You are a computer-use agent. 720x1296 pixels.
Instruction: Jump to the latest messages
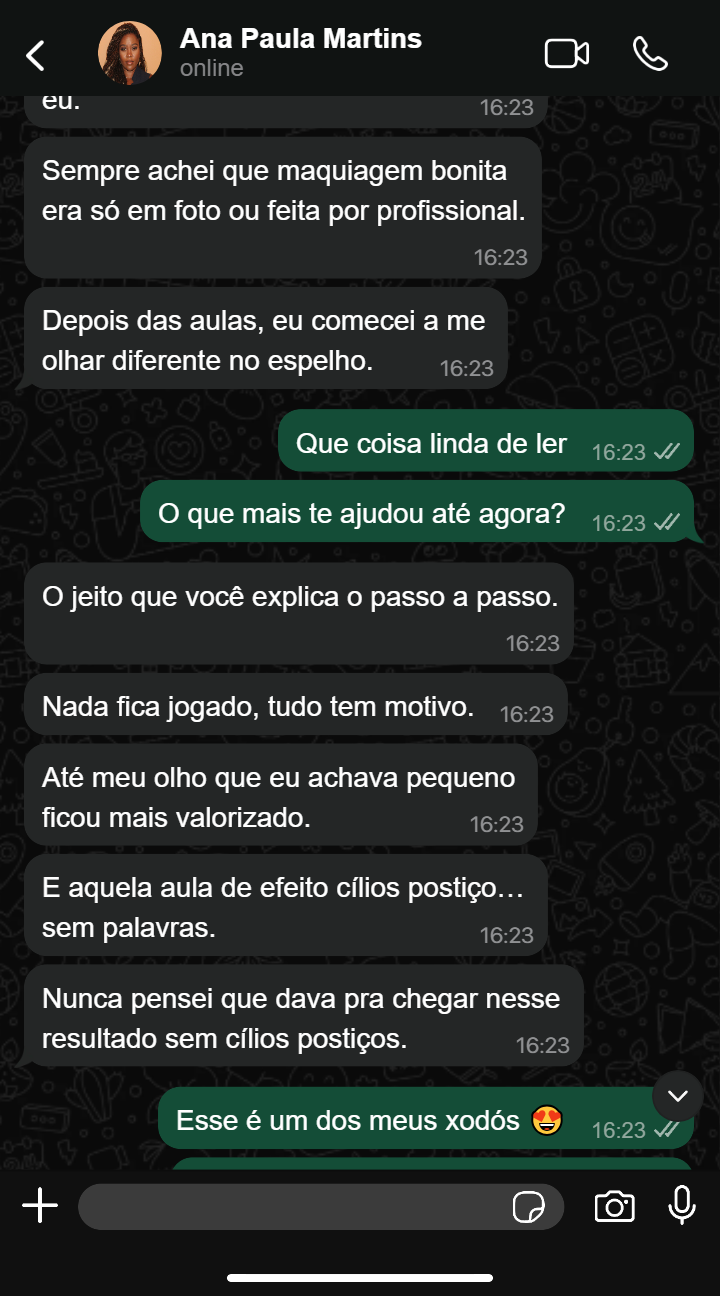tap(678, 1096)
